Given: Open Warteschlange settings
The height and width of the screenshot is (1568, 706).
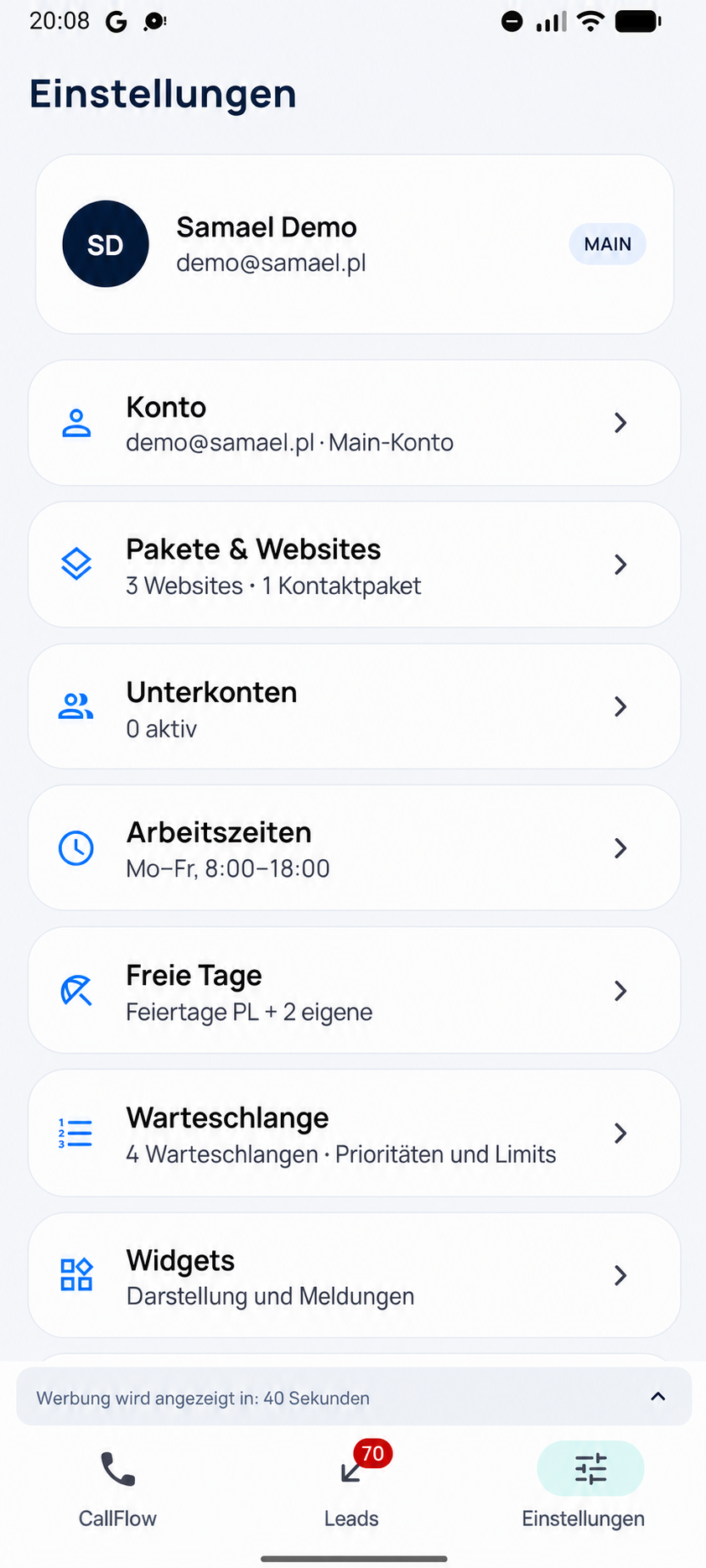Looking at the screenshot, I should tap(354, 1133).
